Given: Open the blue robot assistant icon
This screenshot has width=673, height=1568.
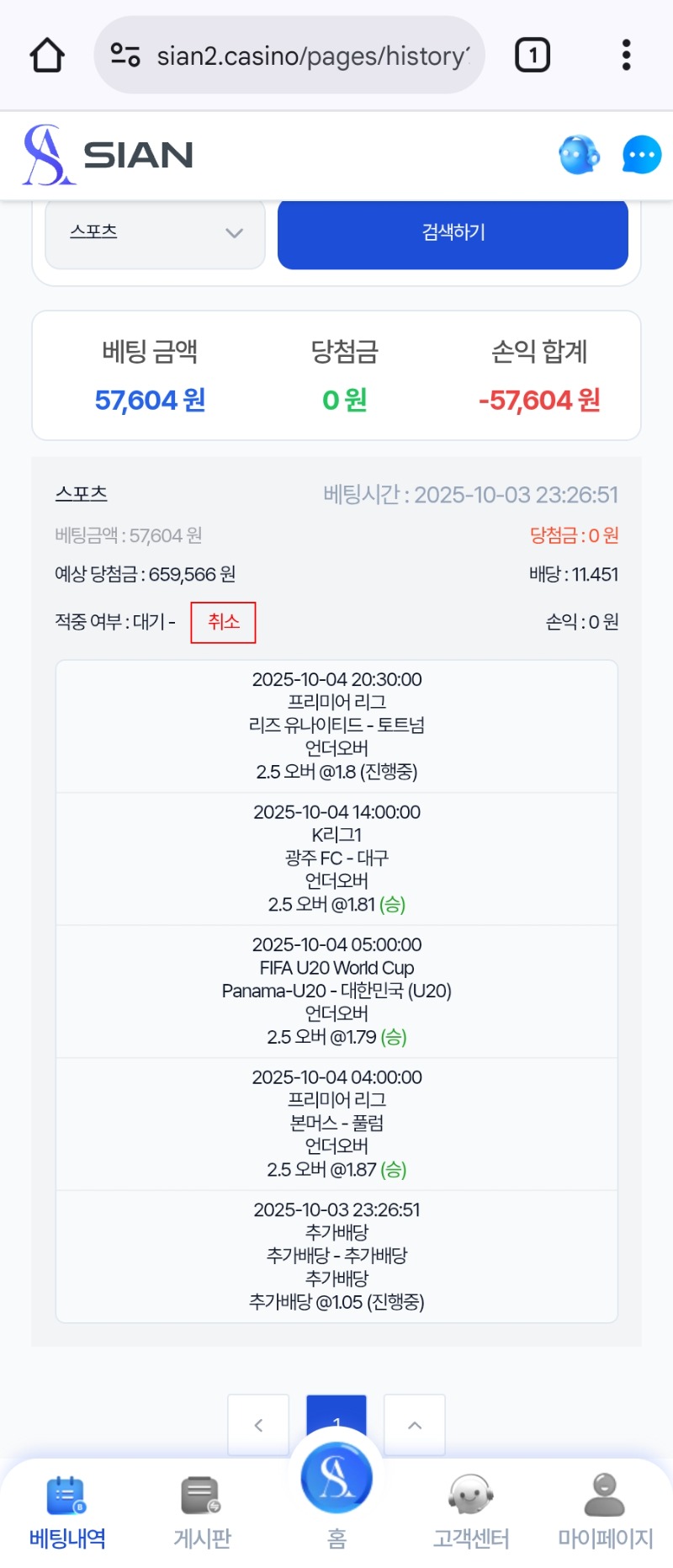Looking at the screenshot, I should click(x=579, y=155).
